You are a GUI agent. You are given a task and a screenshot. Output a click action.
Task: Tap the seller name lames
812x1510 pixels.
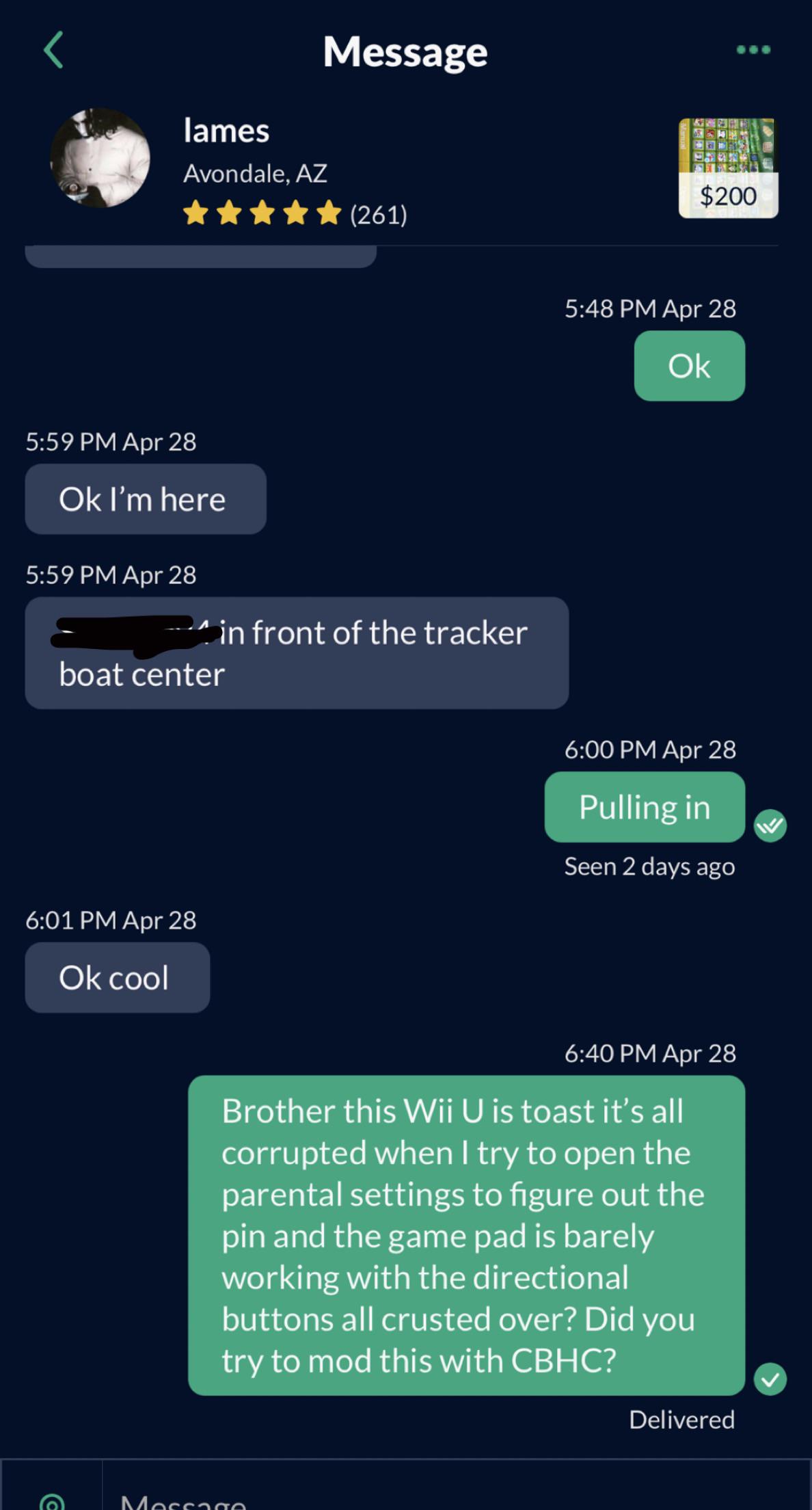(x=226, y=131)
